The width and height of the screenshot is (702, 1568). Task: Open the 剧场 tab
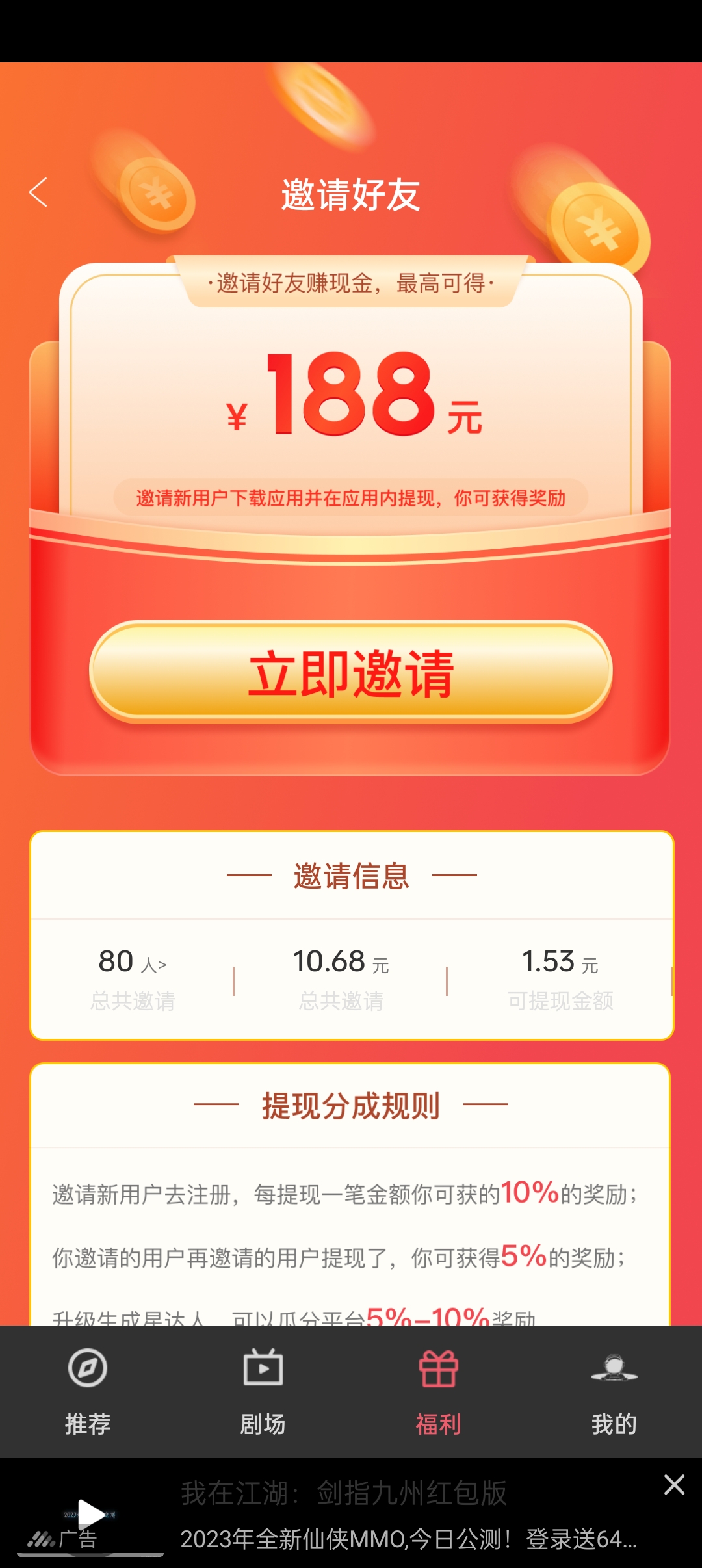tap(263, 1392)
